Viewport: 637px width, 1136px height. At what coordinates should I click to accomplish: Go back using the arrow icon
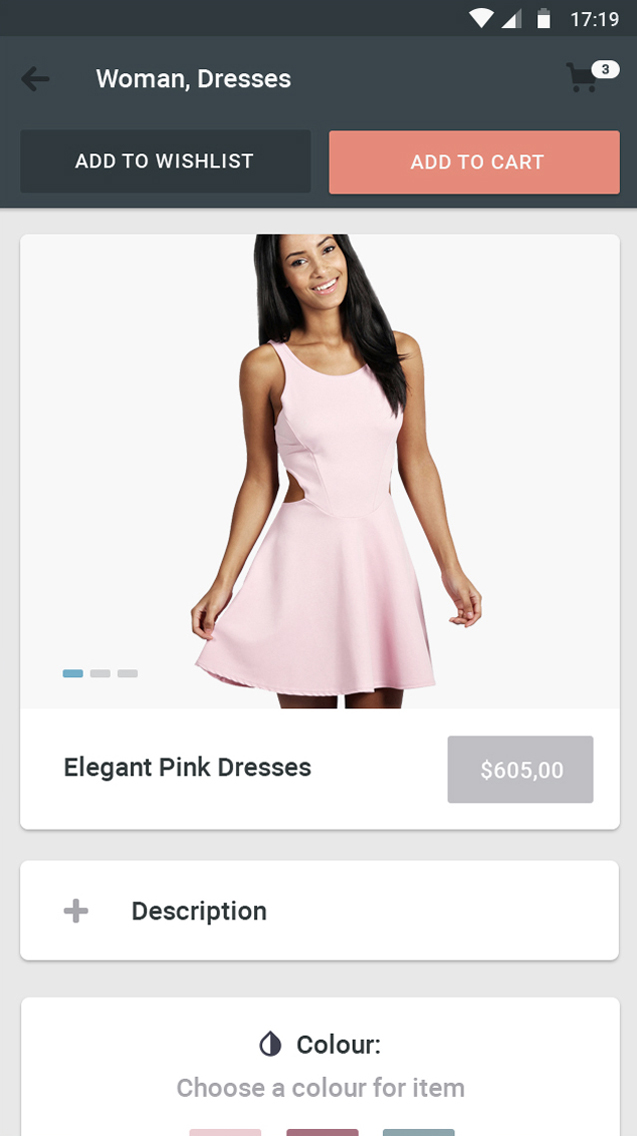[x=36, y=78]
